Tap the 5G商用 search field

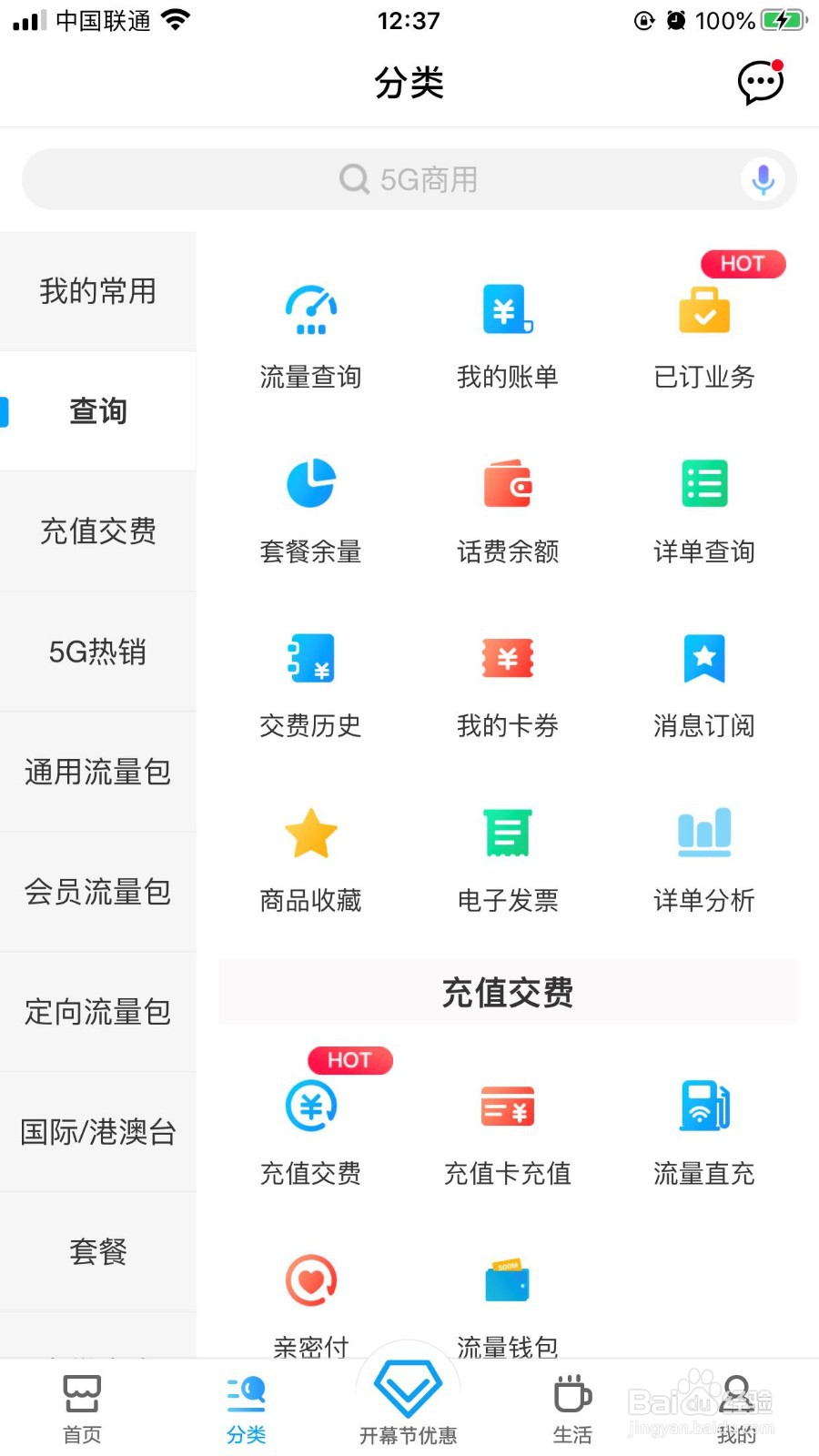pyautogui.click(x=409, y=179)
